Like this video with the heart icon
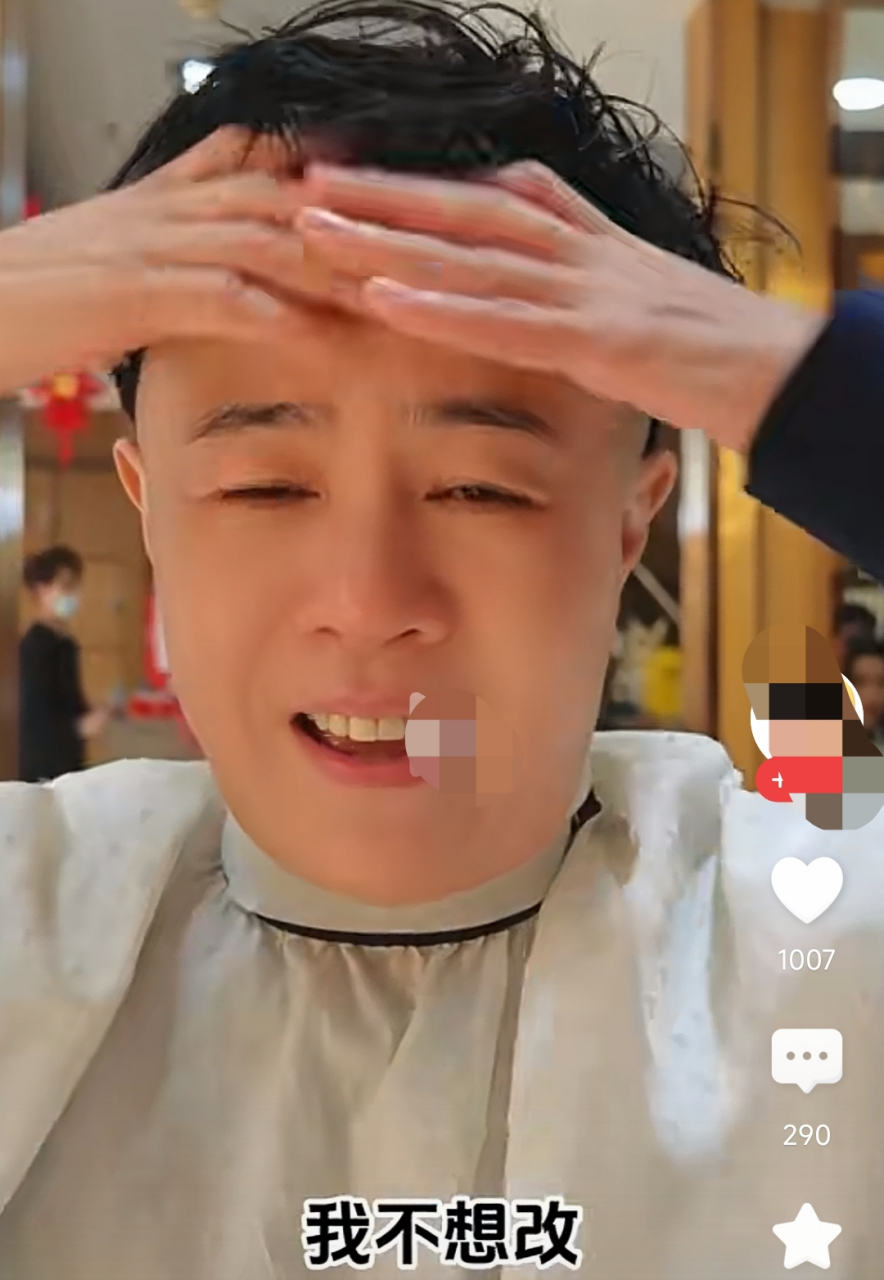This screenshot has height=1280, width=884. (806, 889)
